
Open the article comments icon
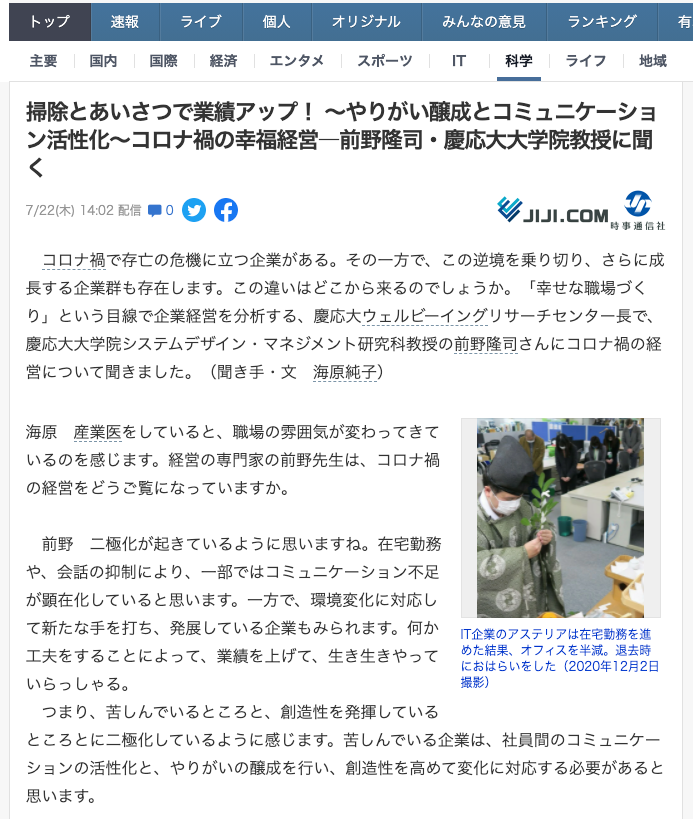tap(160, 210)
